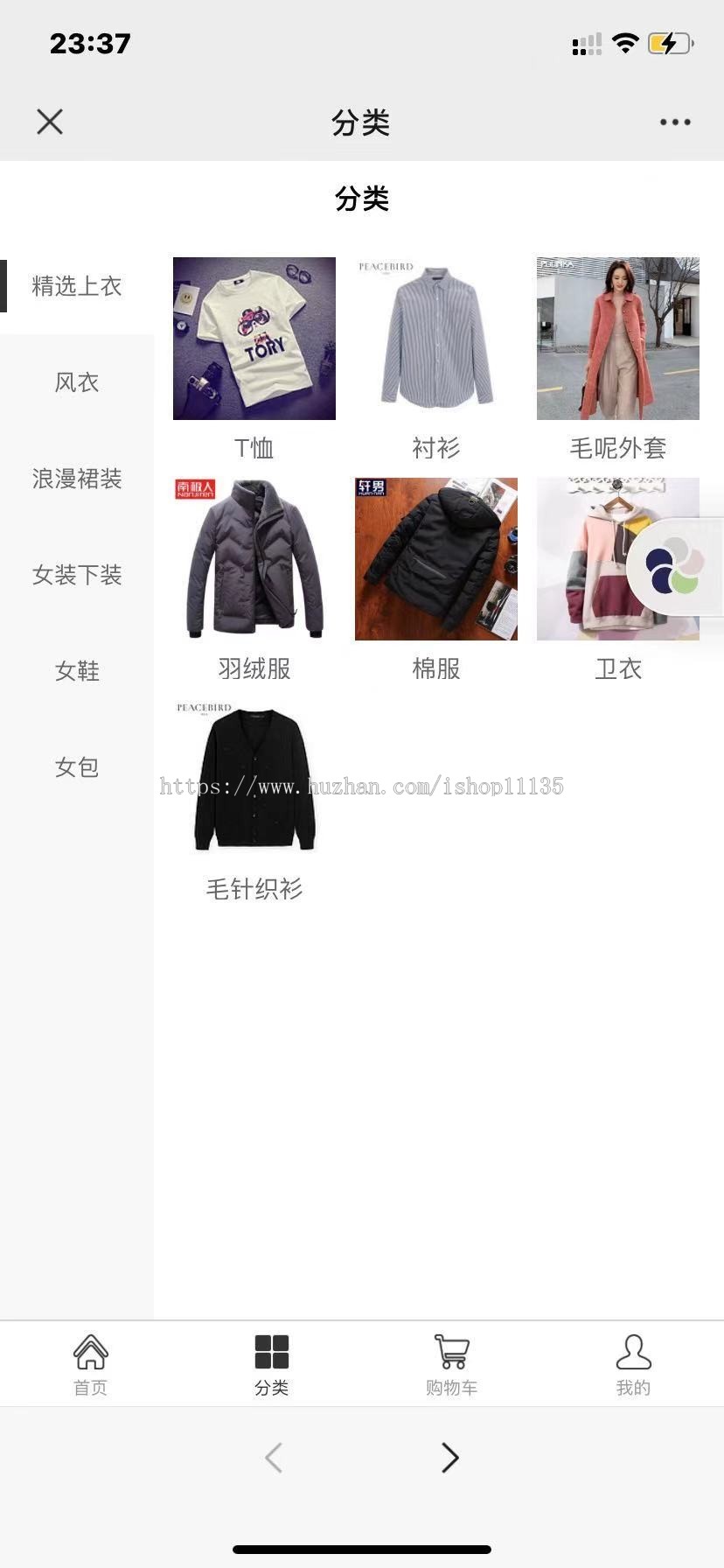Open the 女鞋 category
This screenshot has height=1568, width=724.
(x=77, y=671)
